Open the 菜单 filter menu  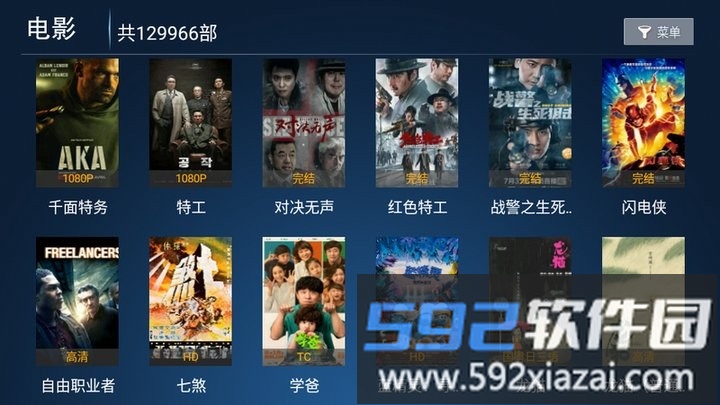click(x=658, y=32)
